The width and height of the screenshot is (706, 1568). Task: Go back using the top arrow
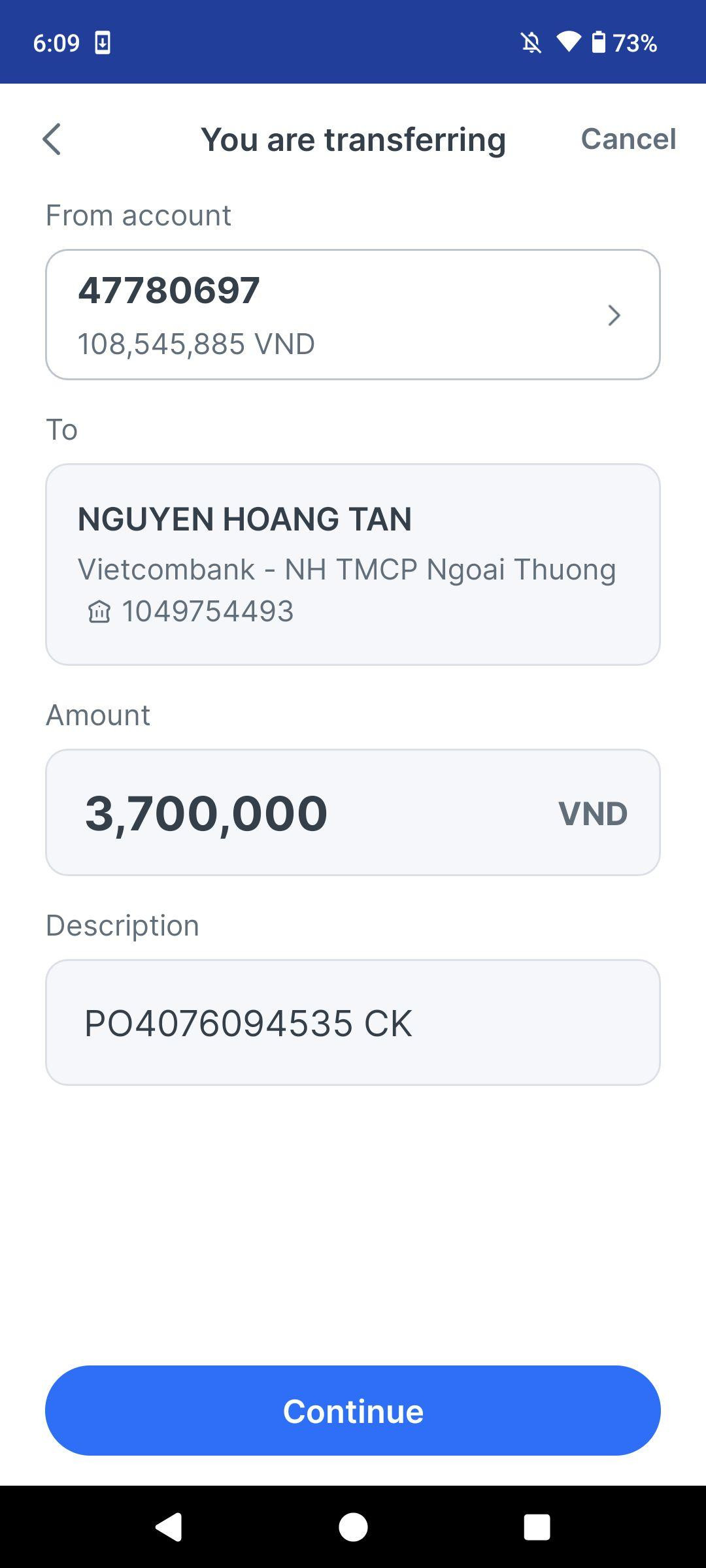pos(52,139)
